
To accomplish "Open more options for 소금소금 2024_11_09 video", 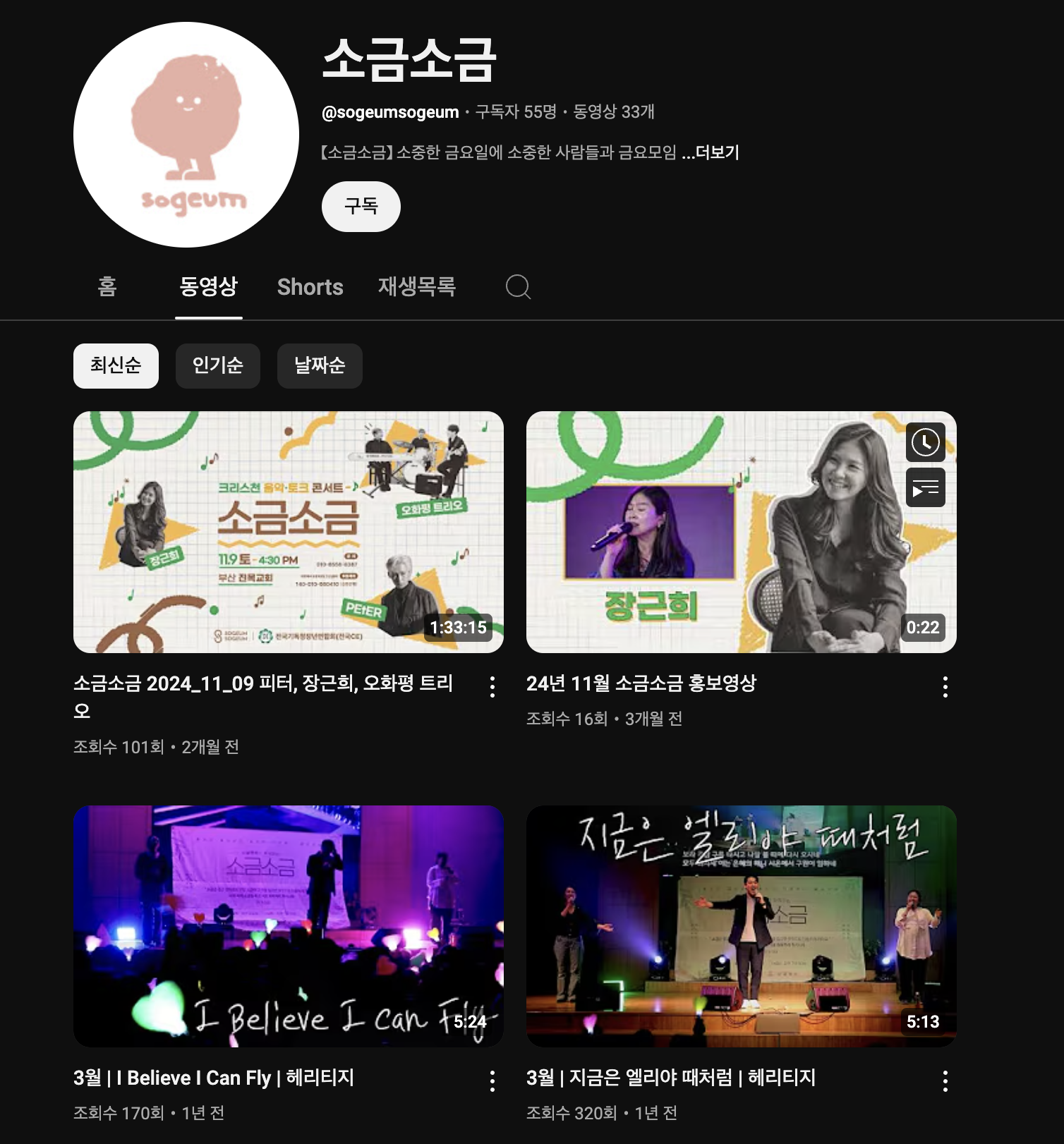I will (492, 686).
